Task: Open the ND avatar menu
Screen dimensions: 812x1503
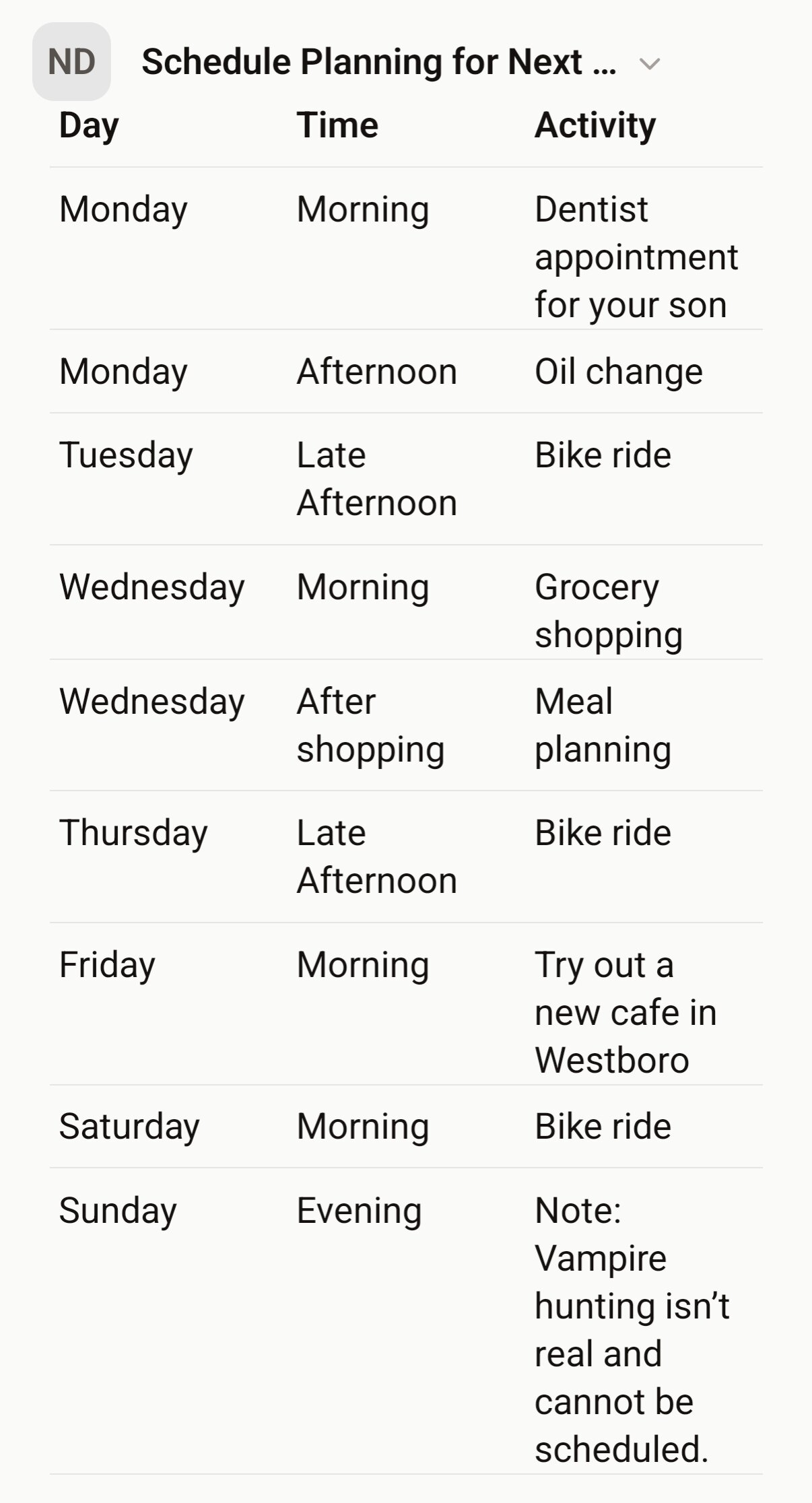Action: (71, 62)
